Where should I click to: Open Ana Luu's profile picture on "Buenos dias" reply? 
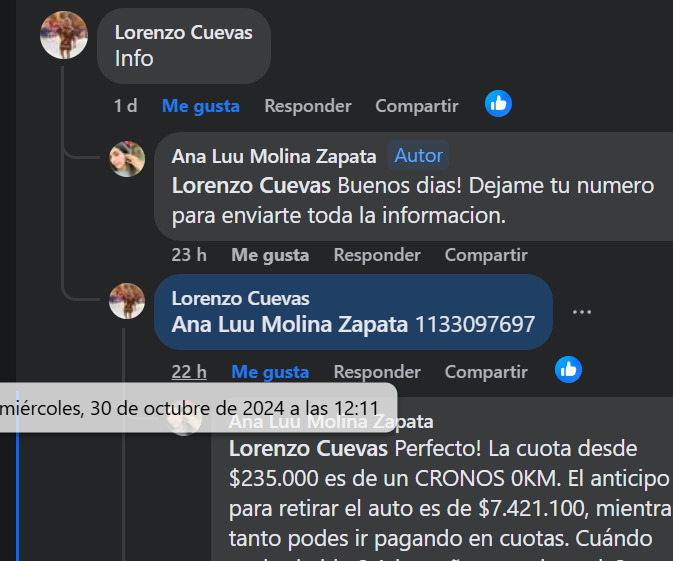pos(127,158)
